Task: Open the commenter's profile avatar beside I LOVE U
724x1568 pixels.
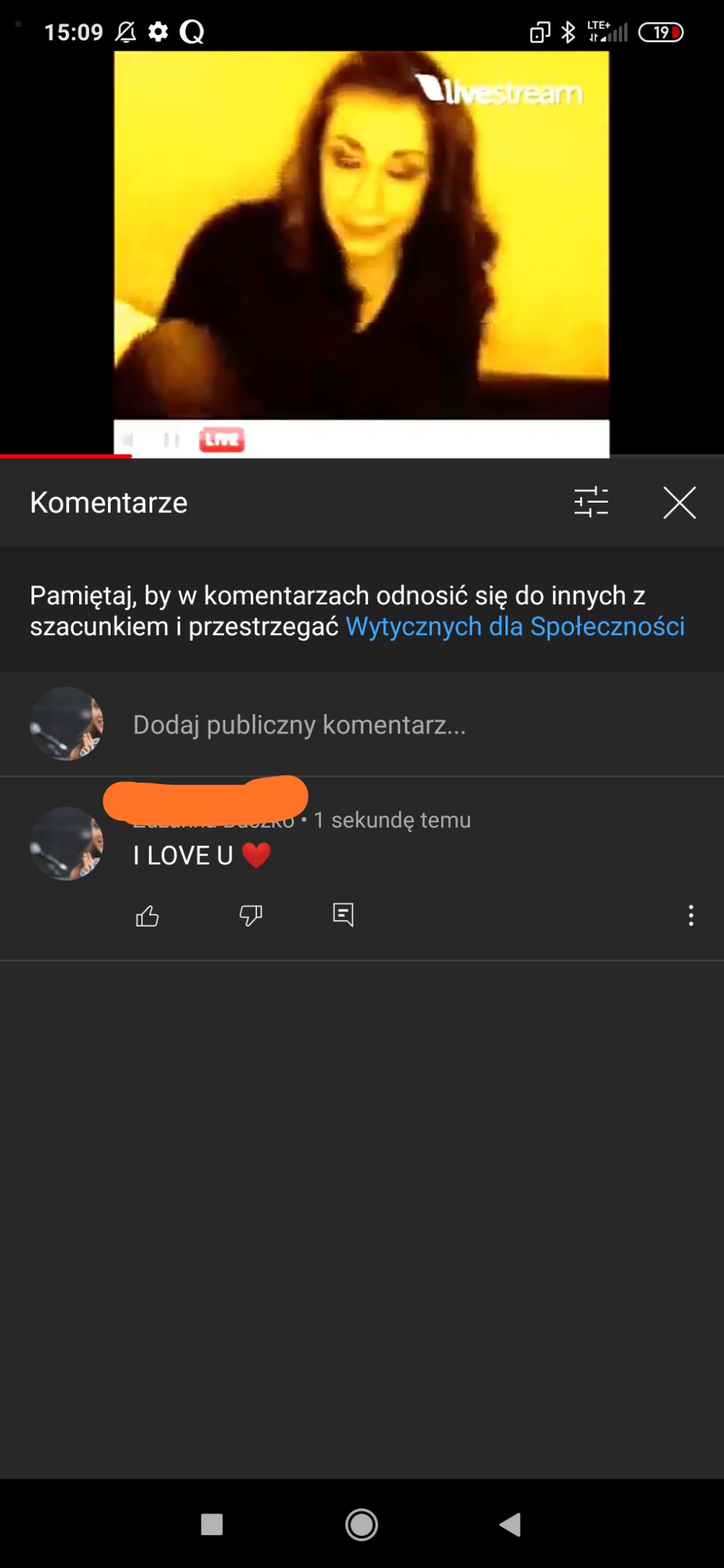Action: 66,844
